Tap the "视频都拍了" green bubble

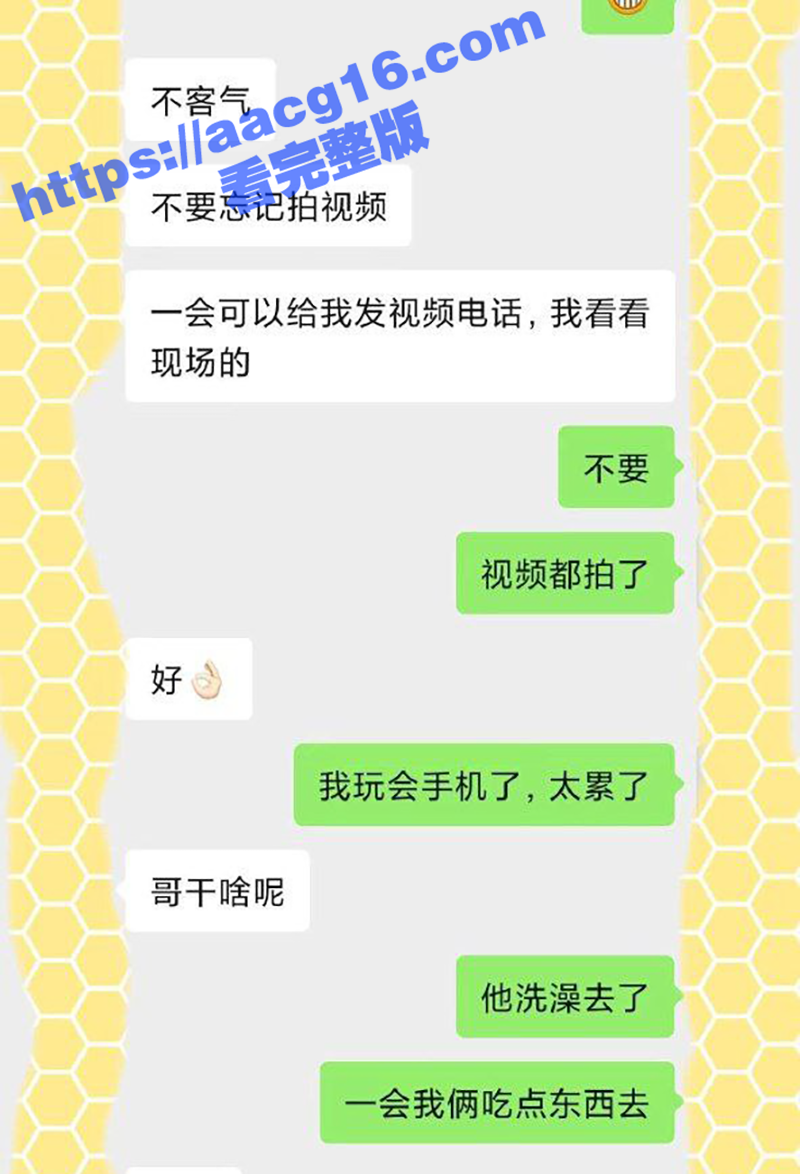(563, 572)
